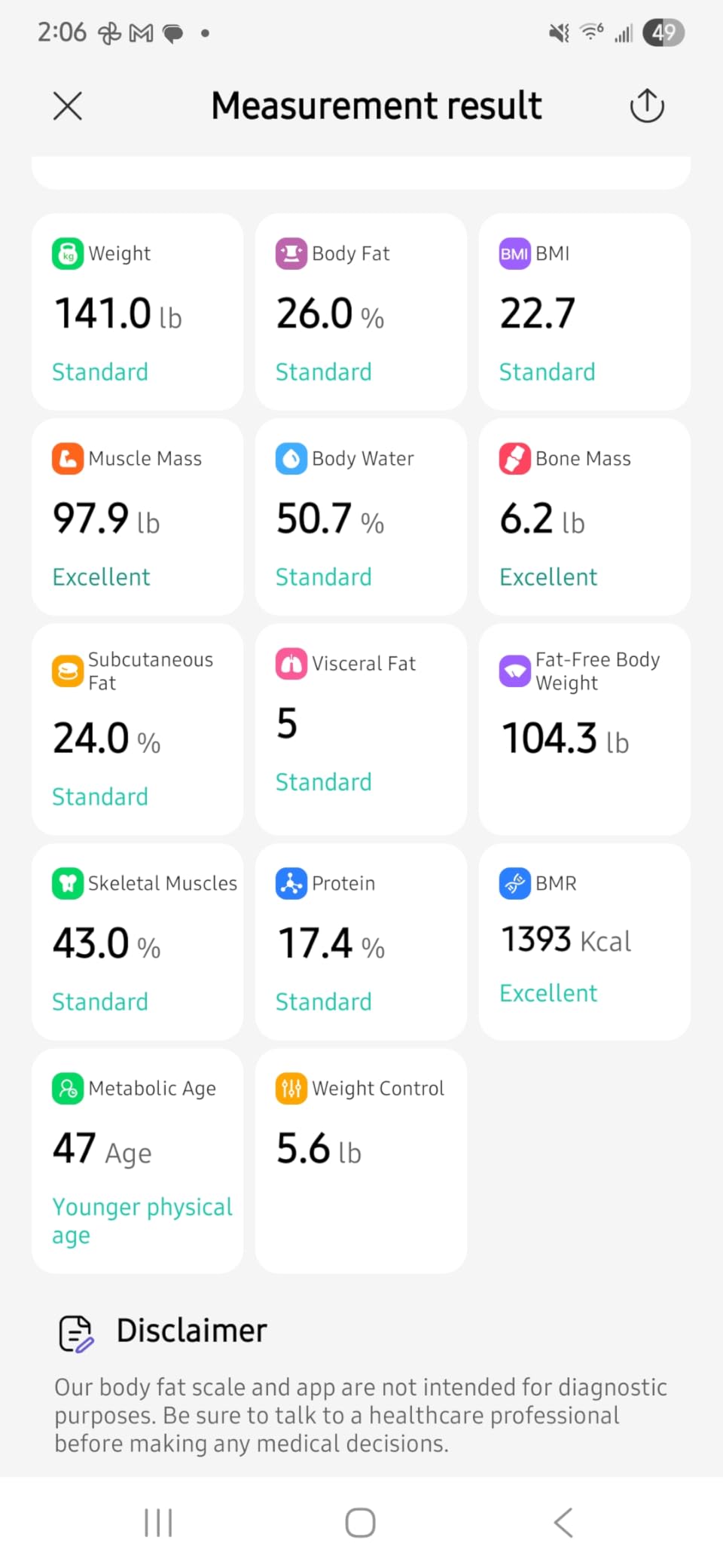Tap the orange Muscle Mass icon
Viewport: 723px width, 1568px height.
point(67,458)
